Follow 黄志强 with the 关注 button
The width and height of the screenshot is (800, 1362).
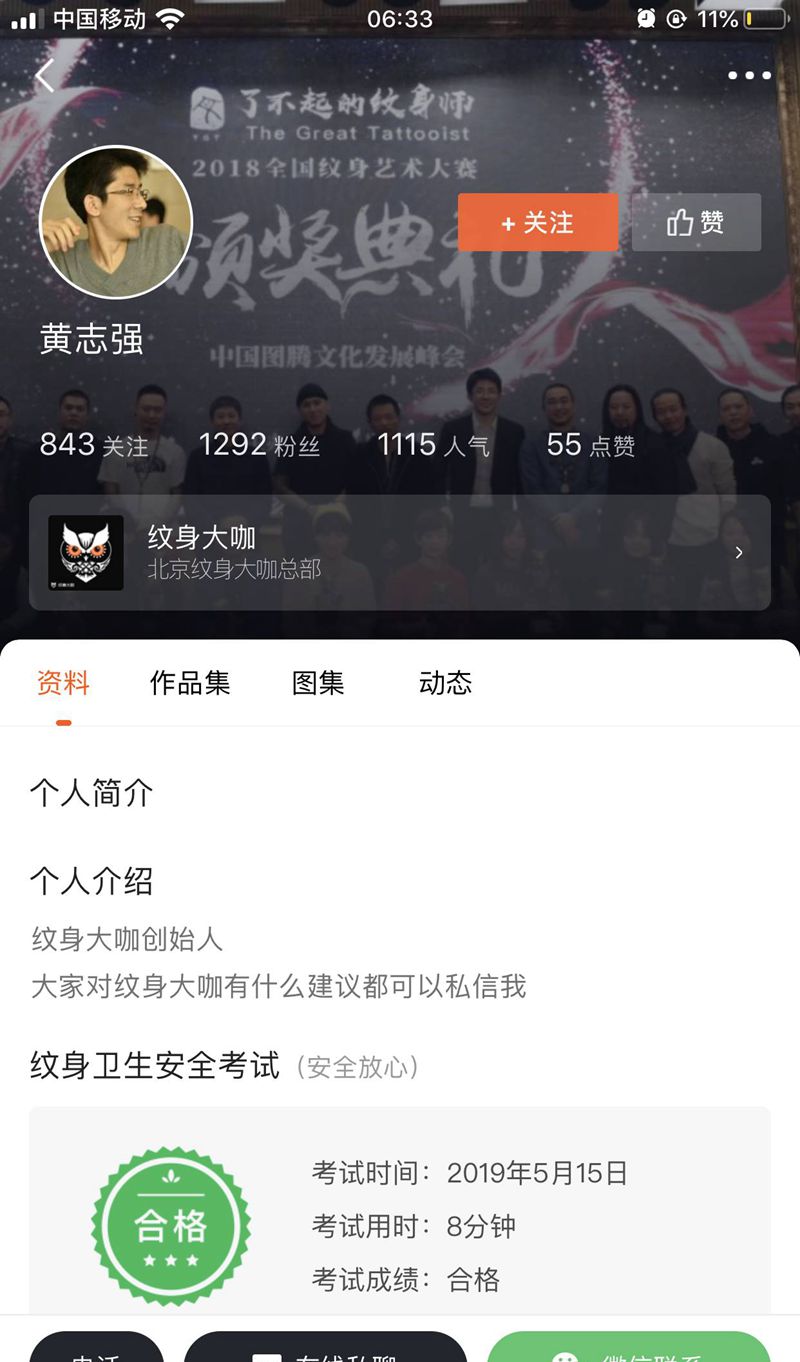click(538, 222)
